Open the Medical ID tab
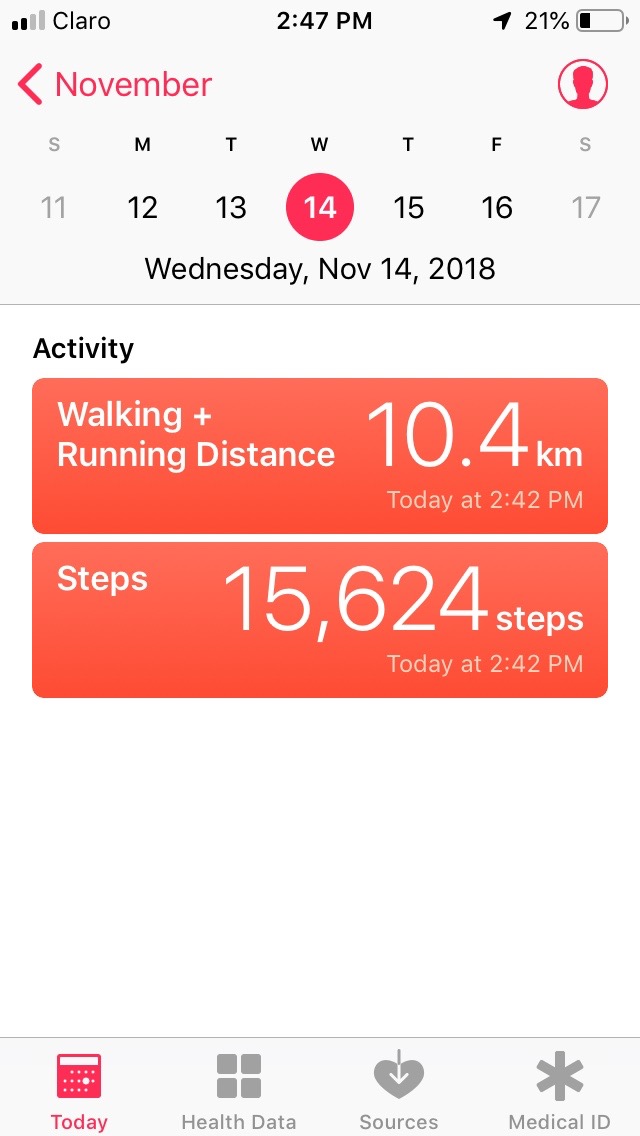This screenshot has width=640, height=1136. click(x=559, y=1090)
